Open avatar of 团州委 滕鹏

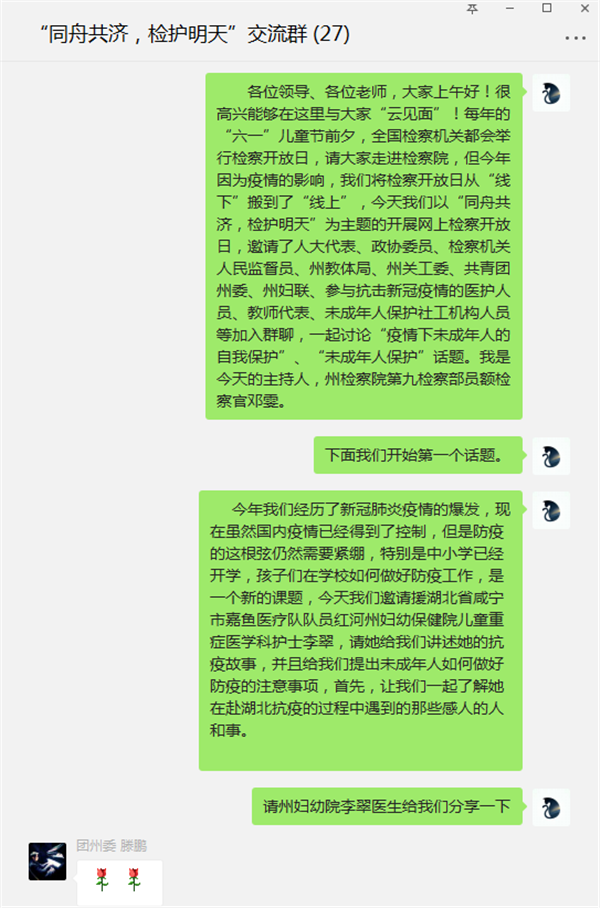pyautogui.click(x=47, y=861)
